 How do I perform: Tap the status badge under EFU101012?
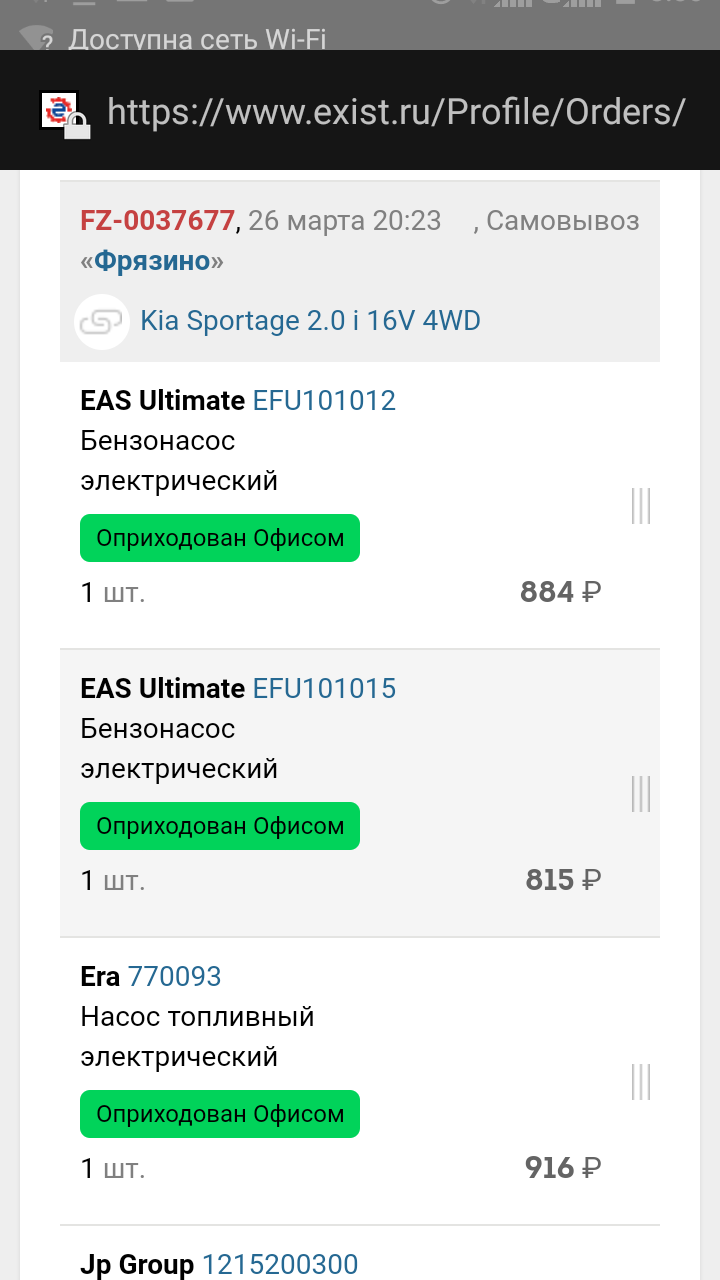220,538
